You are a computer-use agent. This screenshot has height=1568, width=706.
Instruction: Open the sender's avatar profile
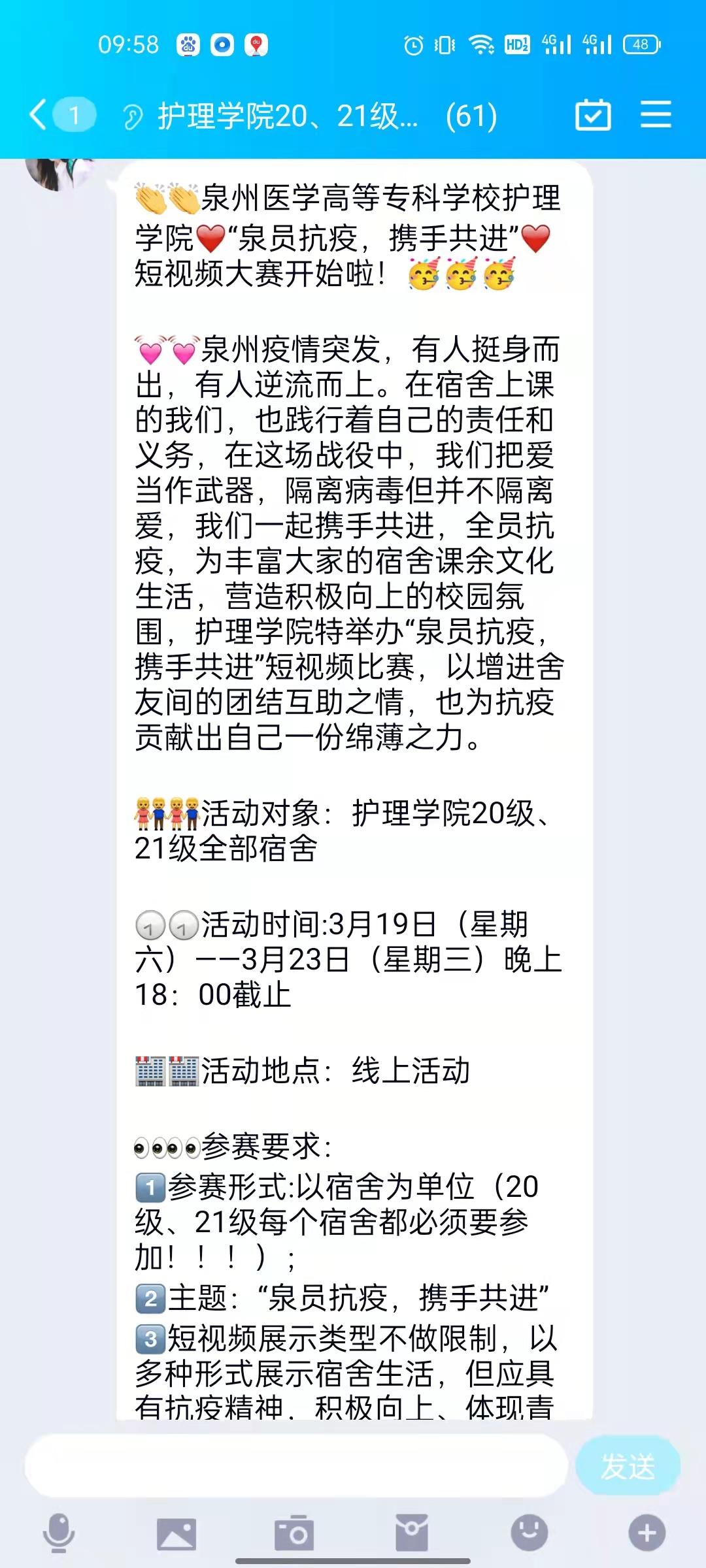(58, 173)
